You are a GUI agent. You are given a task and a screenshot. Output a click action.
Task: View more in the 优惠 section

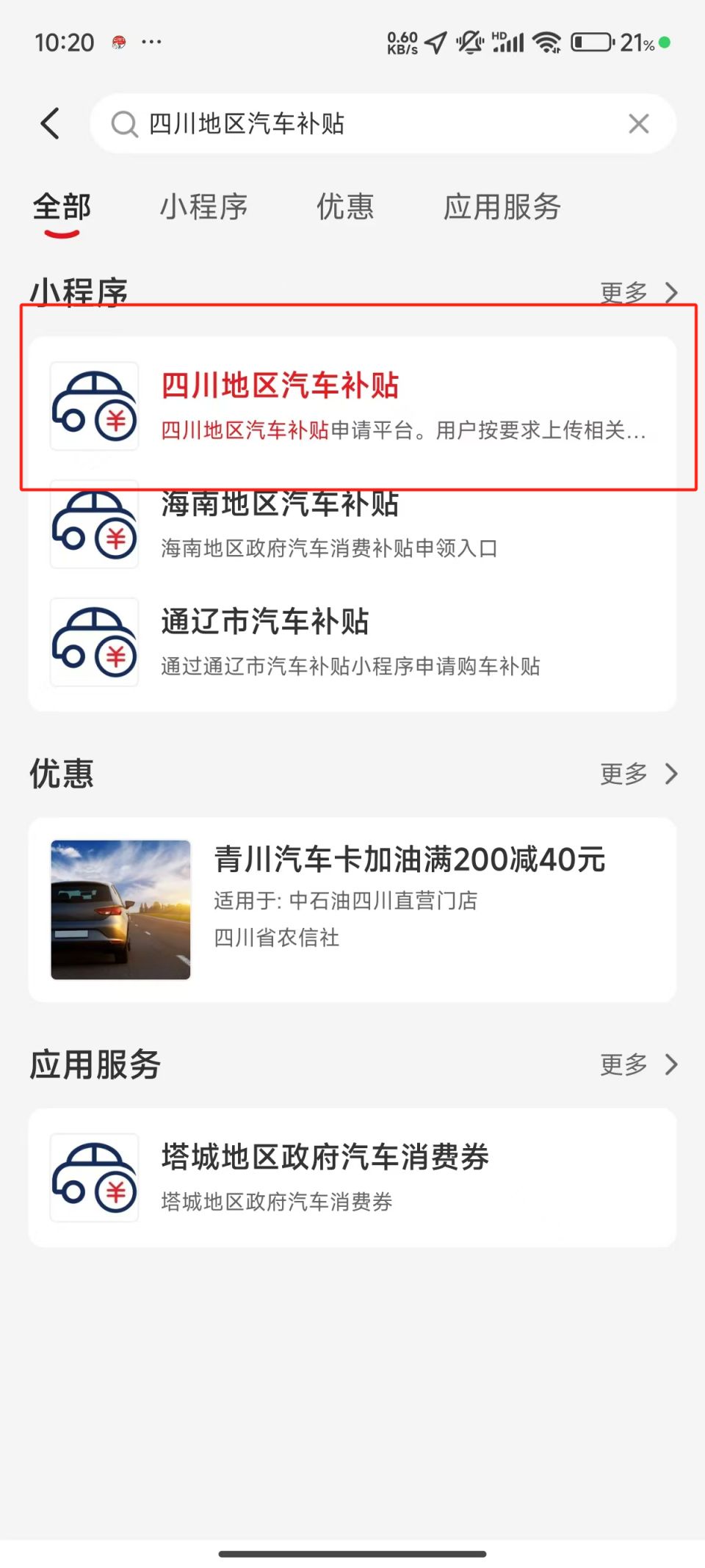click(x=639, y=774)
